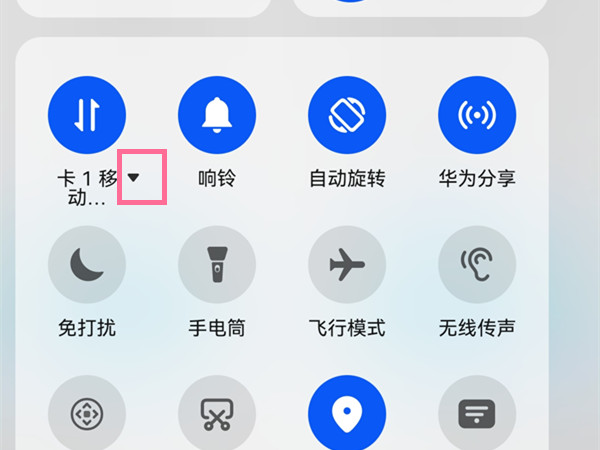Expand the SIM card dropdown arrow
Image resolution: width=600 pixels, height=450 pixels.
coord(134,177)
